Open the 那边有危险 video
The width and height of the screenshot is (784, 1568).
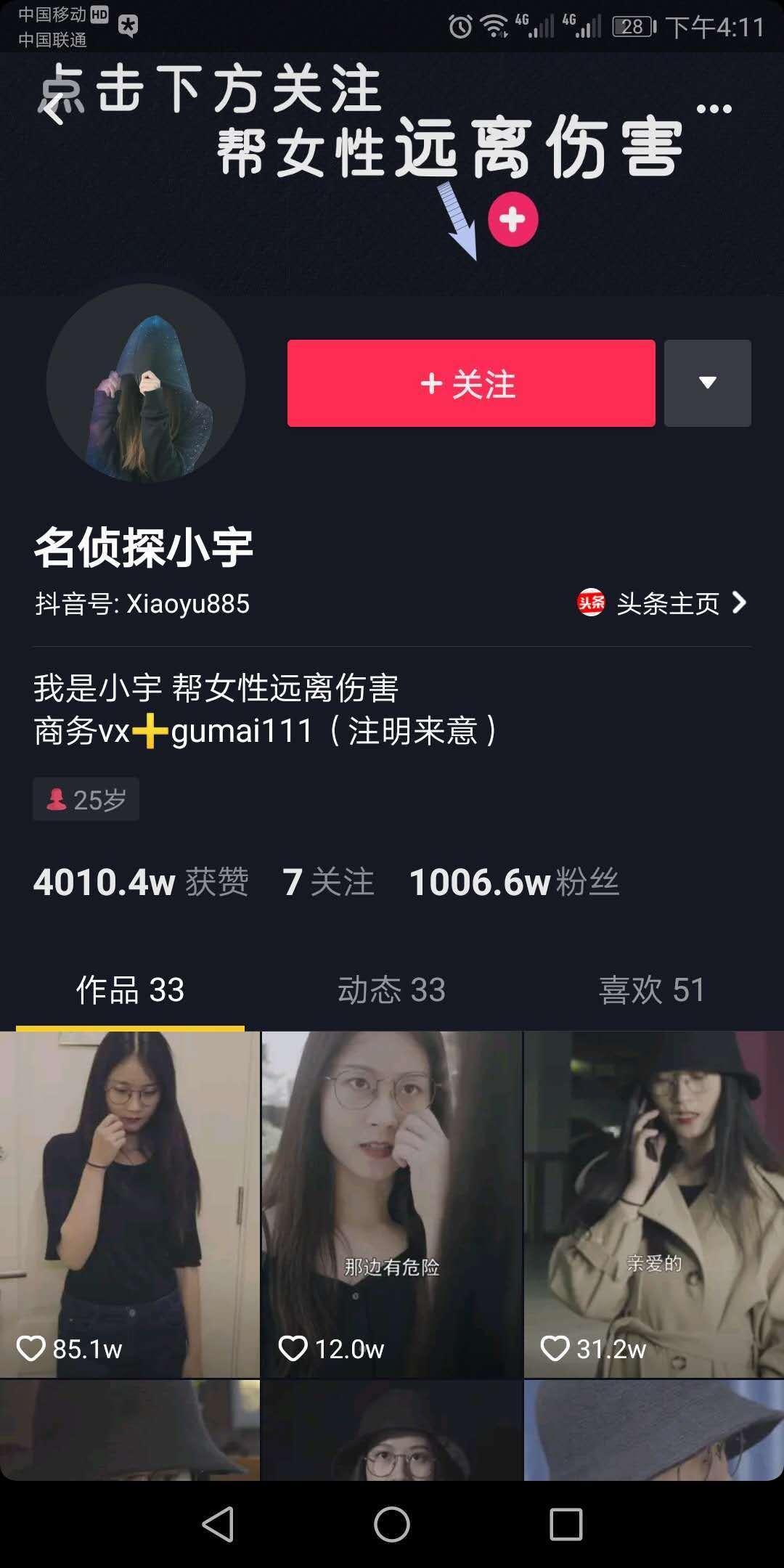391,1204
